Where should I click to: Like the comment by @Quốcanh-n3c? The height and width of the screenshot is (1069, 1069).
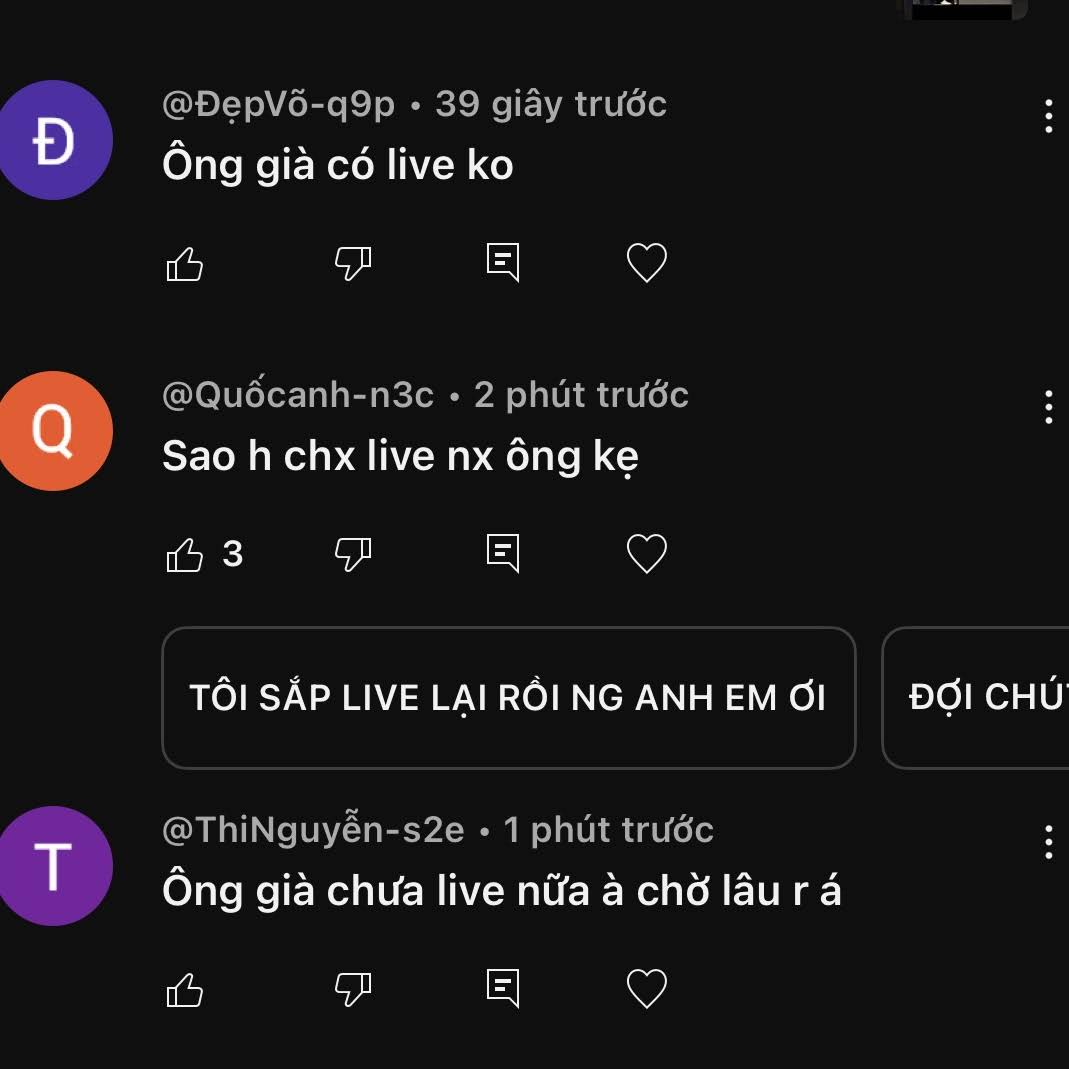coord(185,554)
